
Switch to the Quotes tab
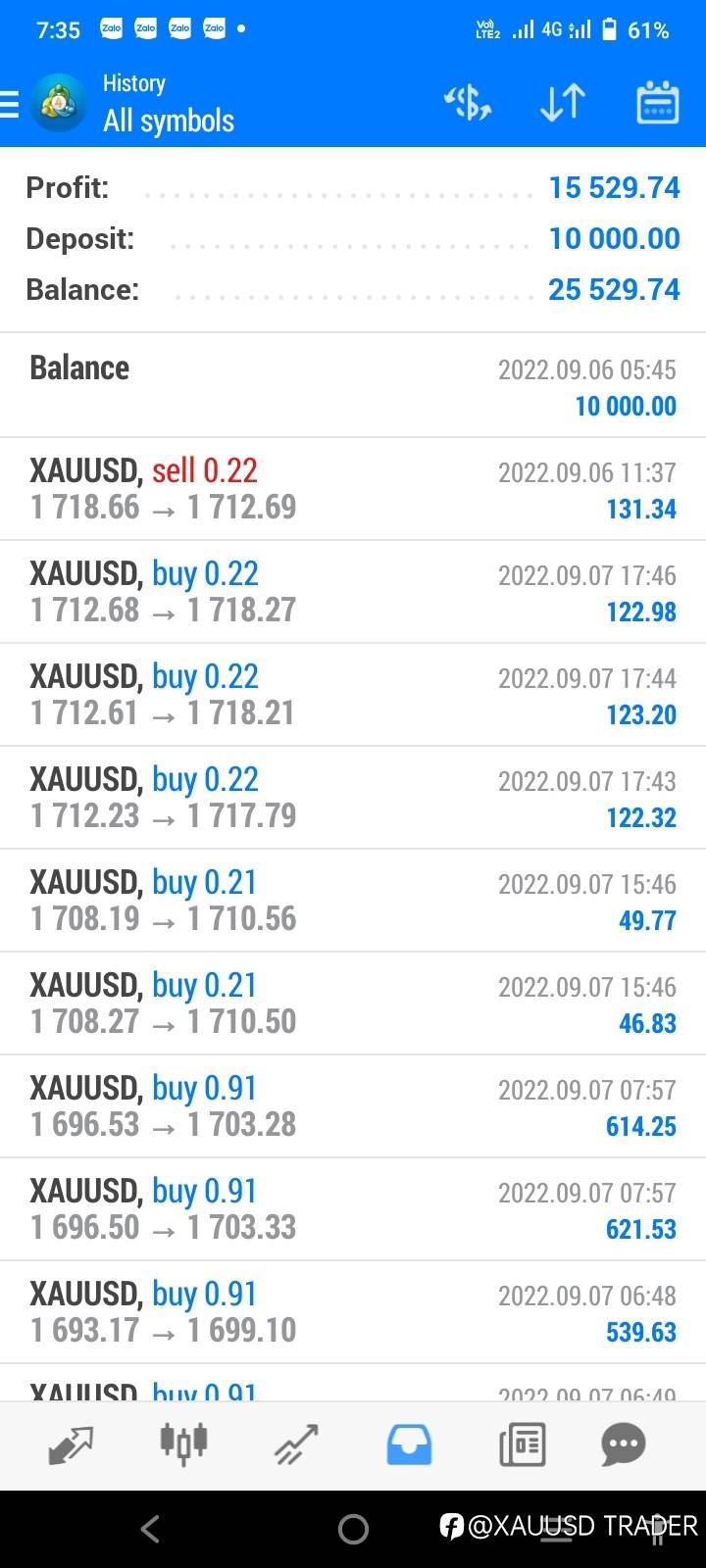pos(71,1444)
